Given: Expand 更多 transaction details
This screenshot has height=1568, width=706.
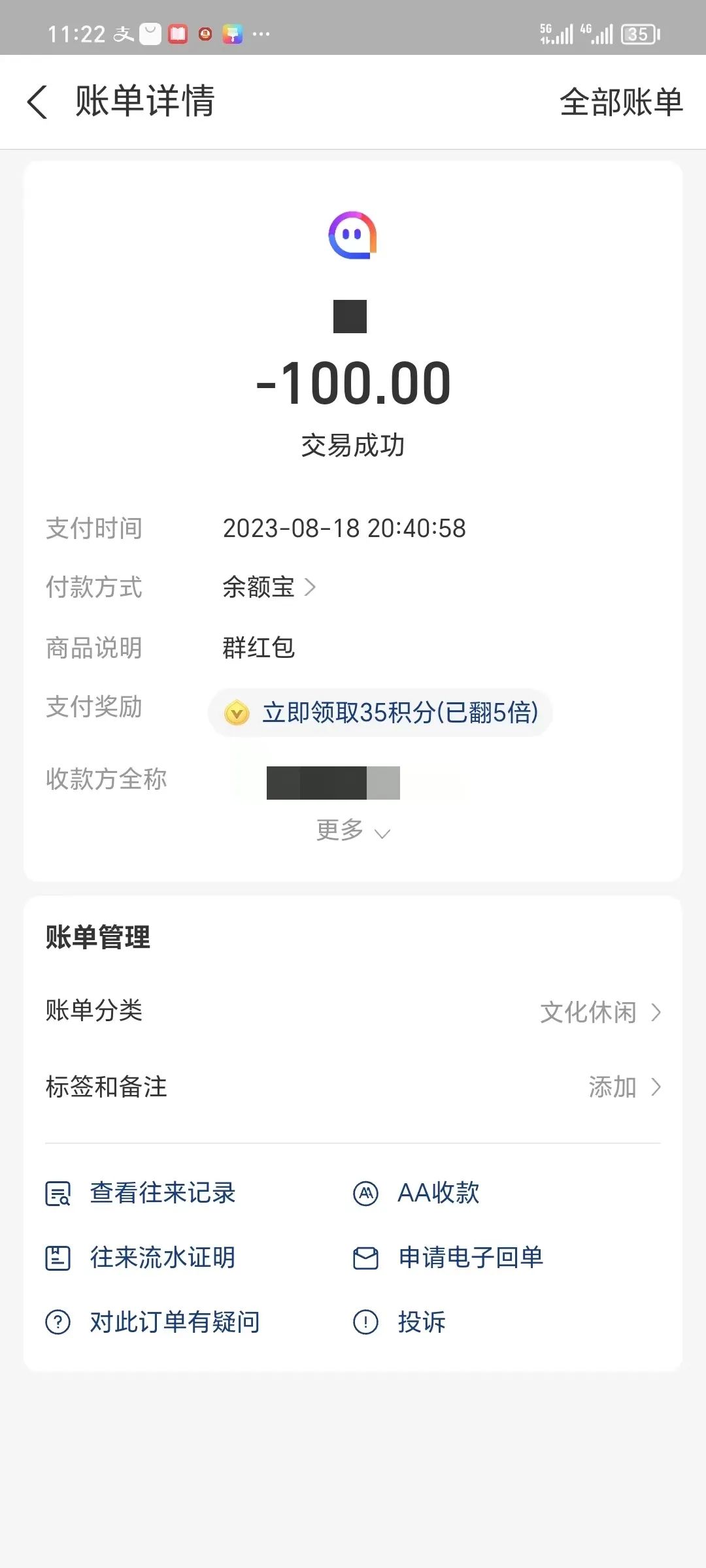Looking at the screenshot, I should [353, 830].
